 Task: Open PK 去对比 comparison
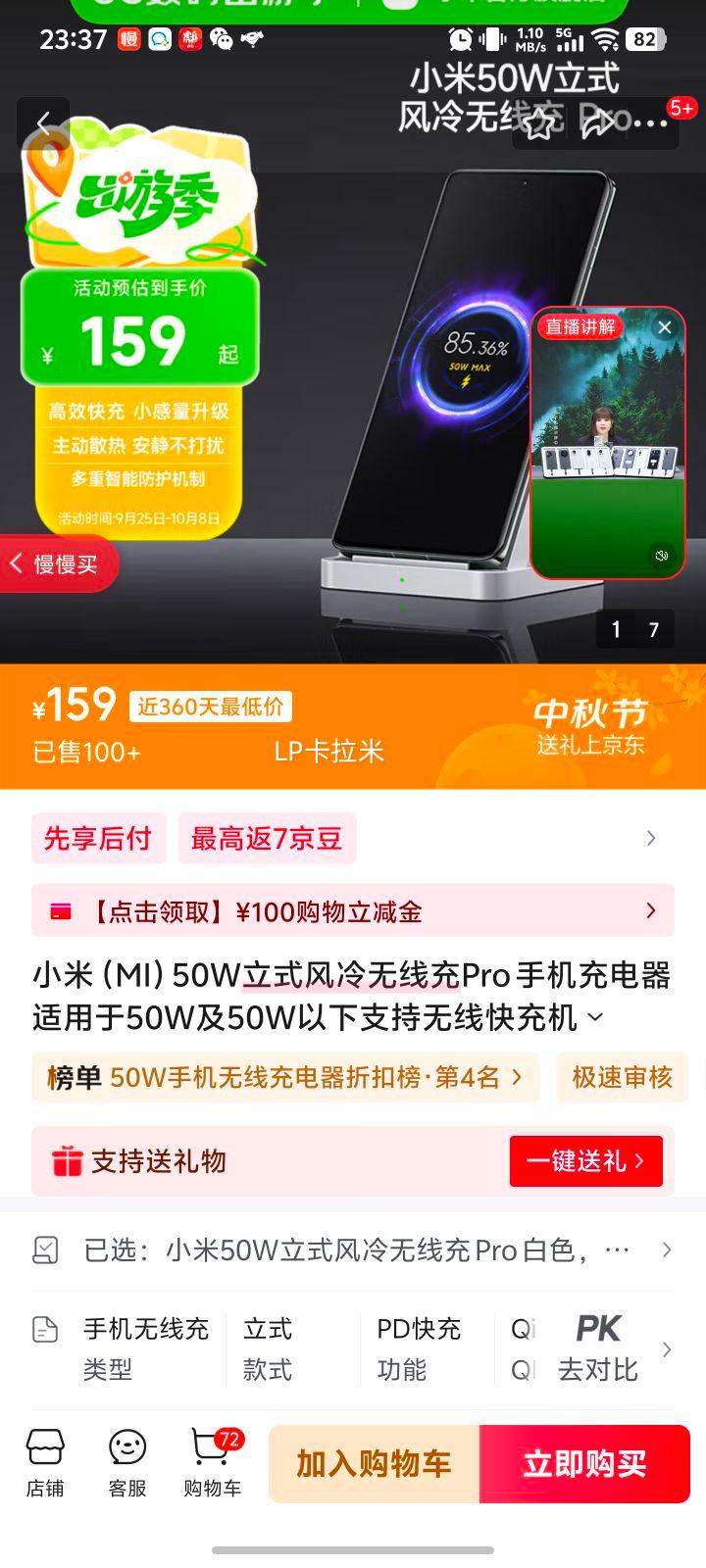click(x=598, y=1348)
